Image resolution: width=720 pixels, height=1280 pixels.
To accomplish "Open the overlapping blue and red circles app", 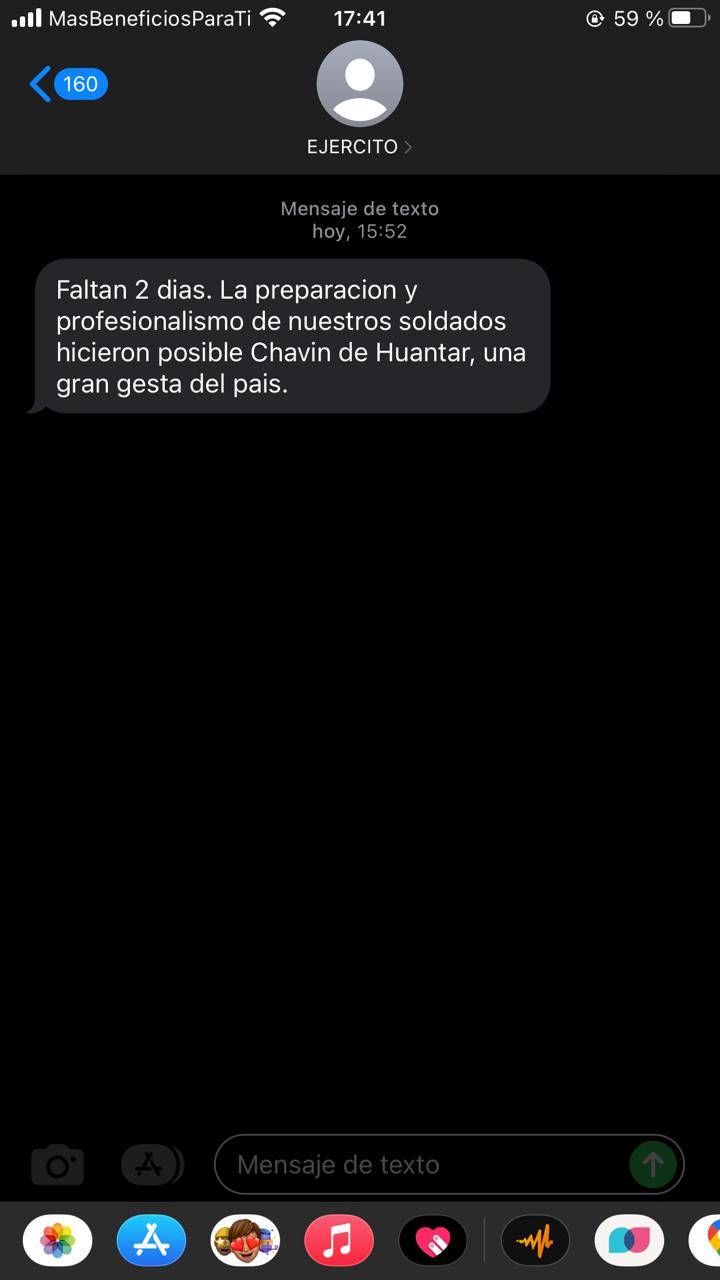I will point(629,1242).
